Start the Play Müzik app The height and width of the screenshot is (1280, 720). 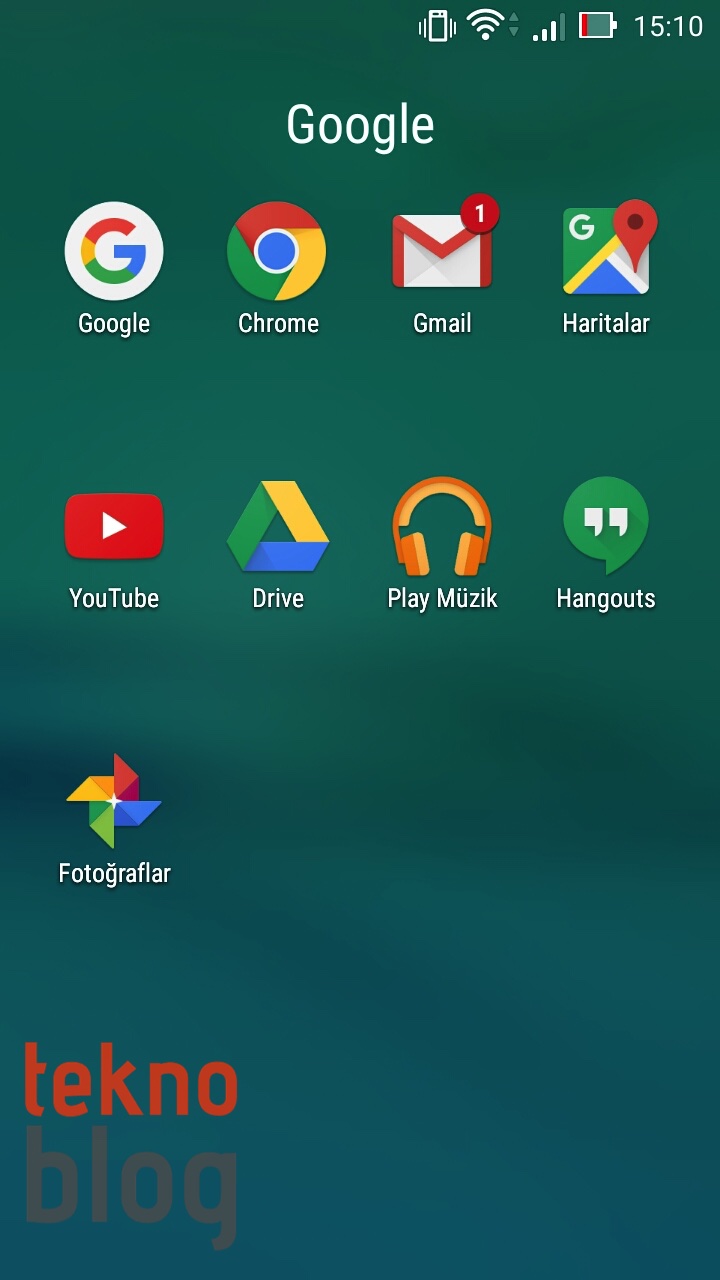click(442, 527)
